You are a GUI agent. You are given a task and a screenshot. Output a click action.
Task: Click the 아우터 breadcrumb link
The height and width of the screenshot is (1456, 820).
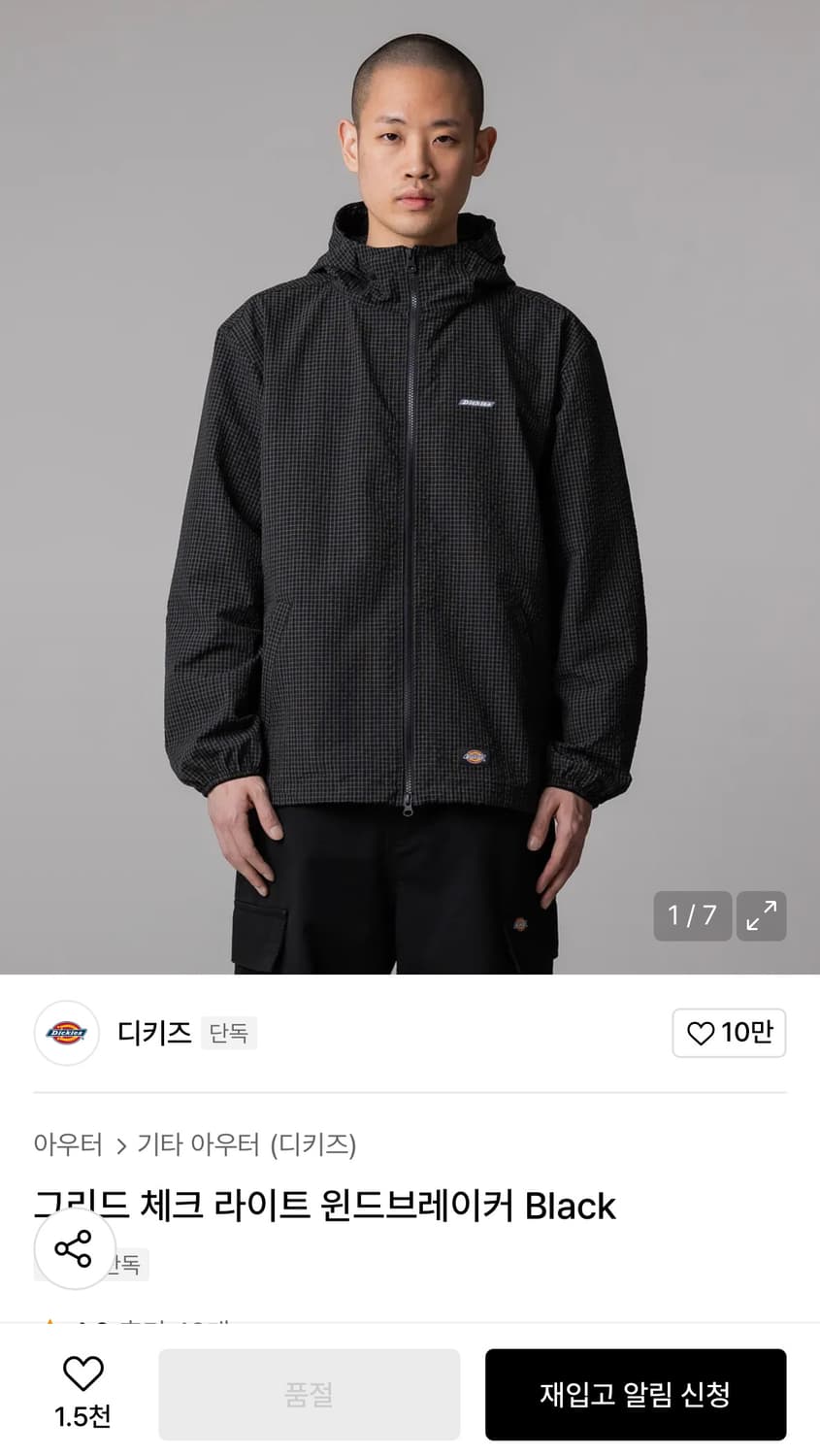pos(68,1145)
